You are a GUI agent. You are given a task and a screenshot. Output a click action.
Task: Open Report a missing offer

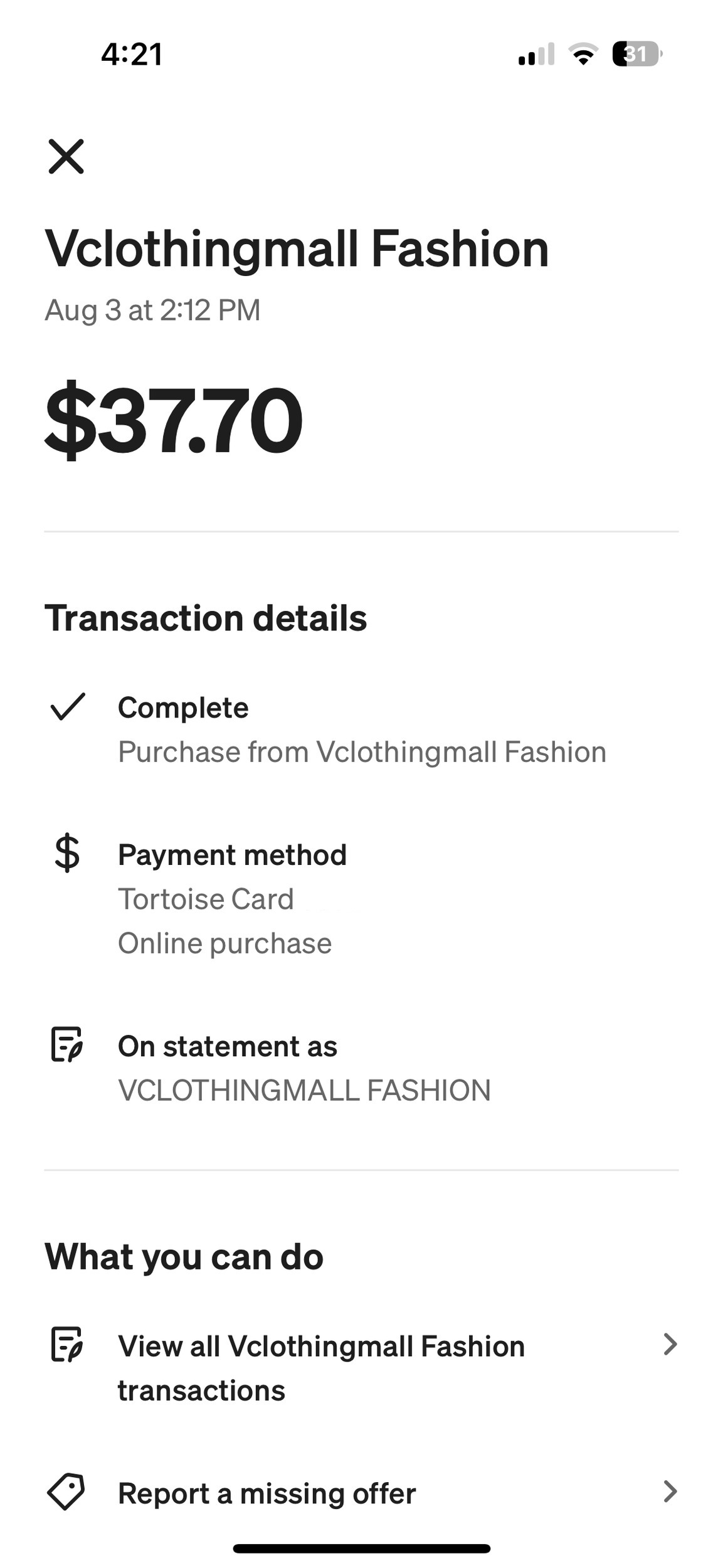(361, 1493)
